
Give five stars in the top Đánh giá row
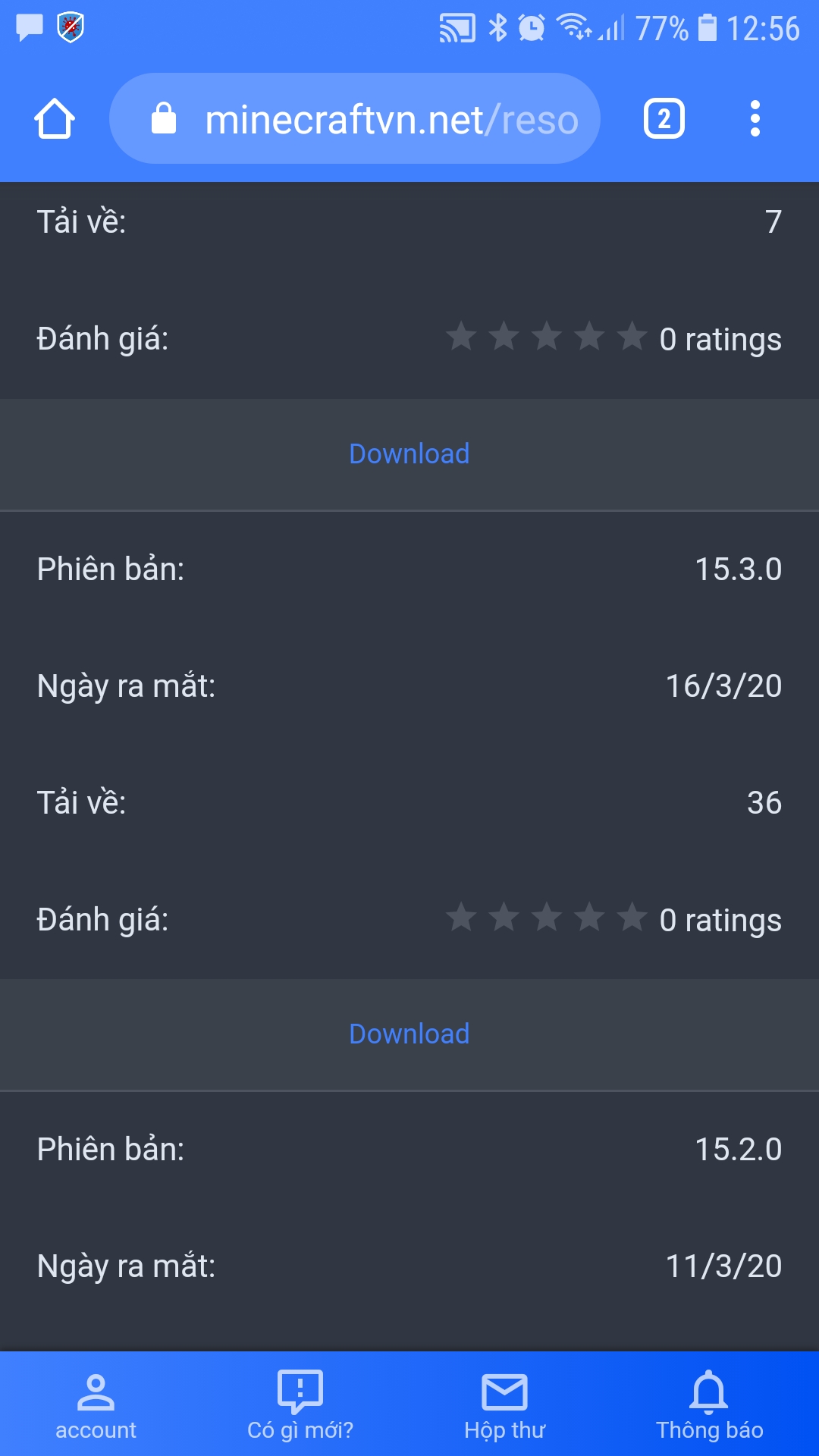point(634,339)
